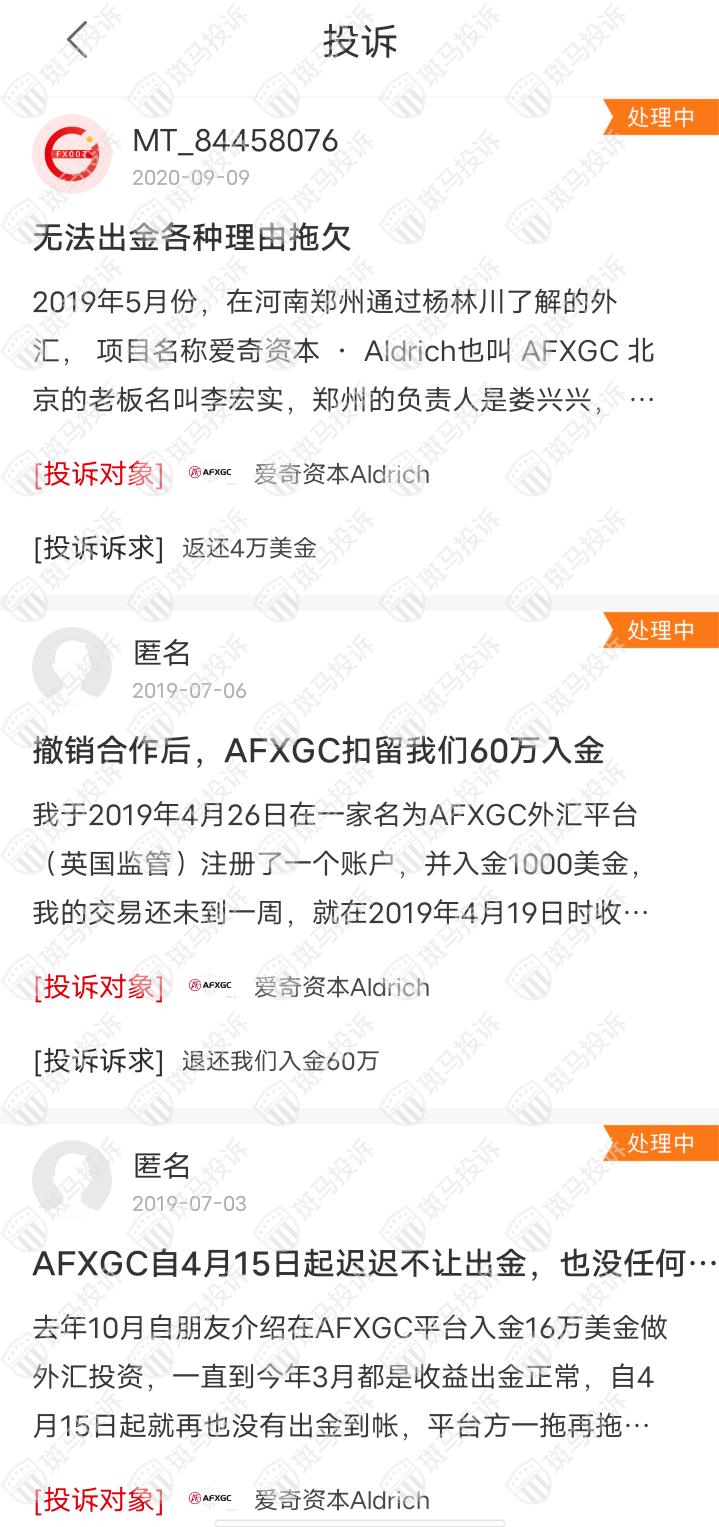Go back from the 投诉 page
This screenshot has width=719, height=1527.
point(77,41)
